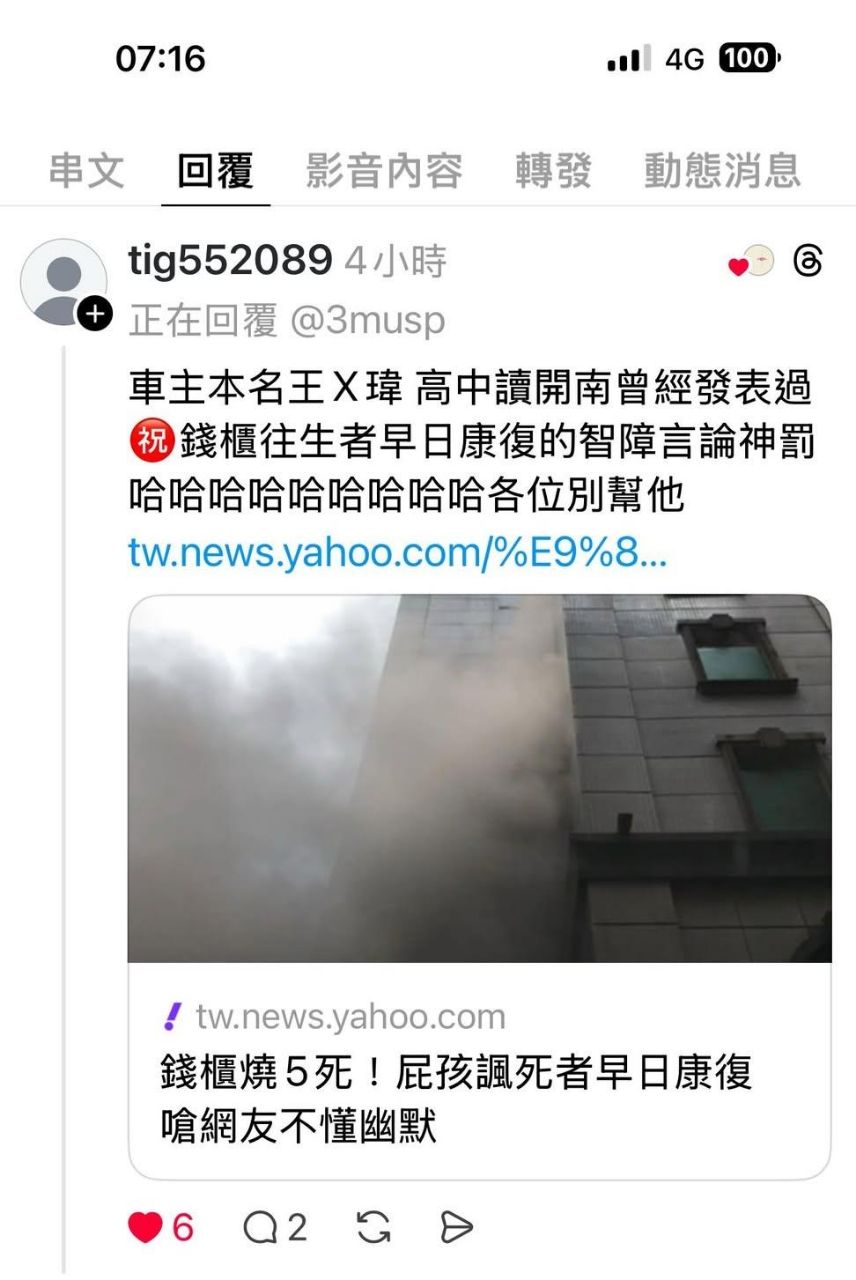Switch to the 轉發 tab
Image resolution: width=856 pixels, height=1280 pixels.
tap(553, 171)
